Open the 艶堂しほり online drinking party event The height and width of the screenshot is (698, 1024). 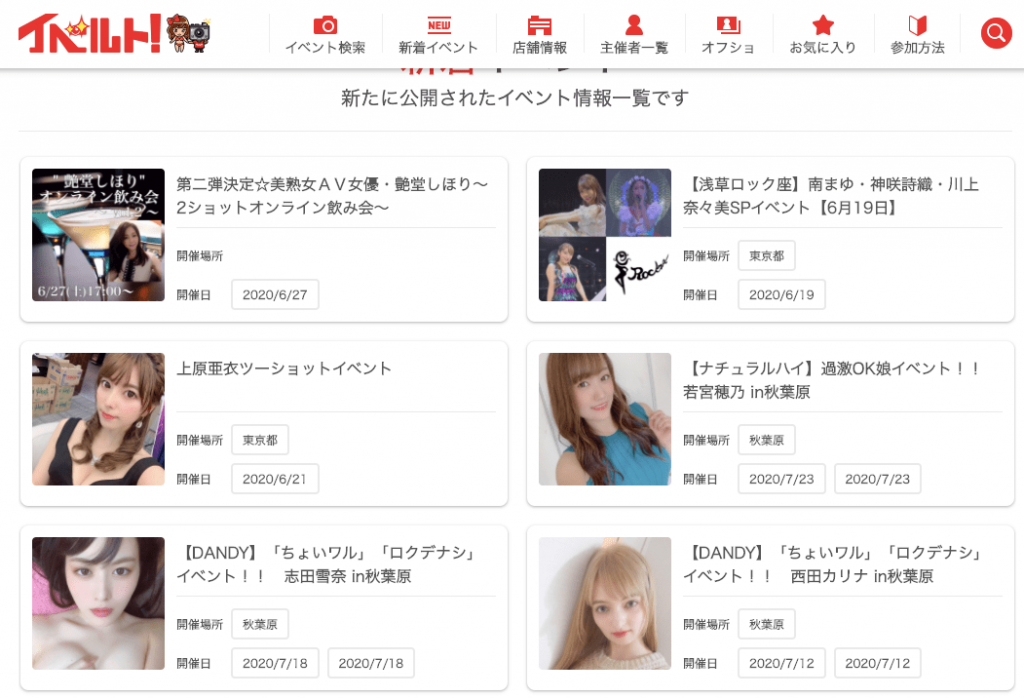pyautogui.click(x=332, y=196)
